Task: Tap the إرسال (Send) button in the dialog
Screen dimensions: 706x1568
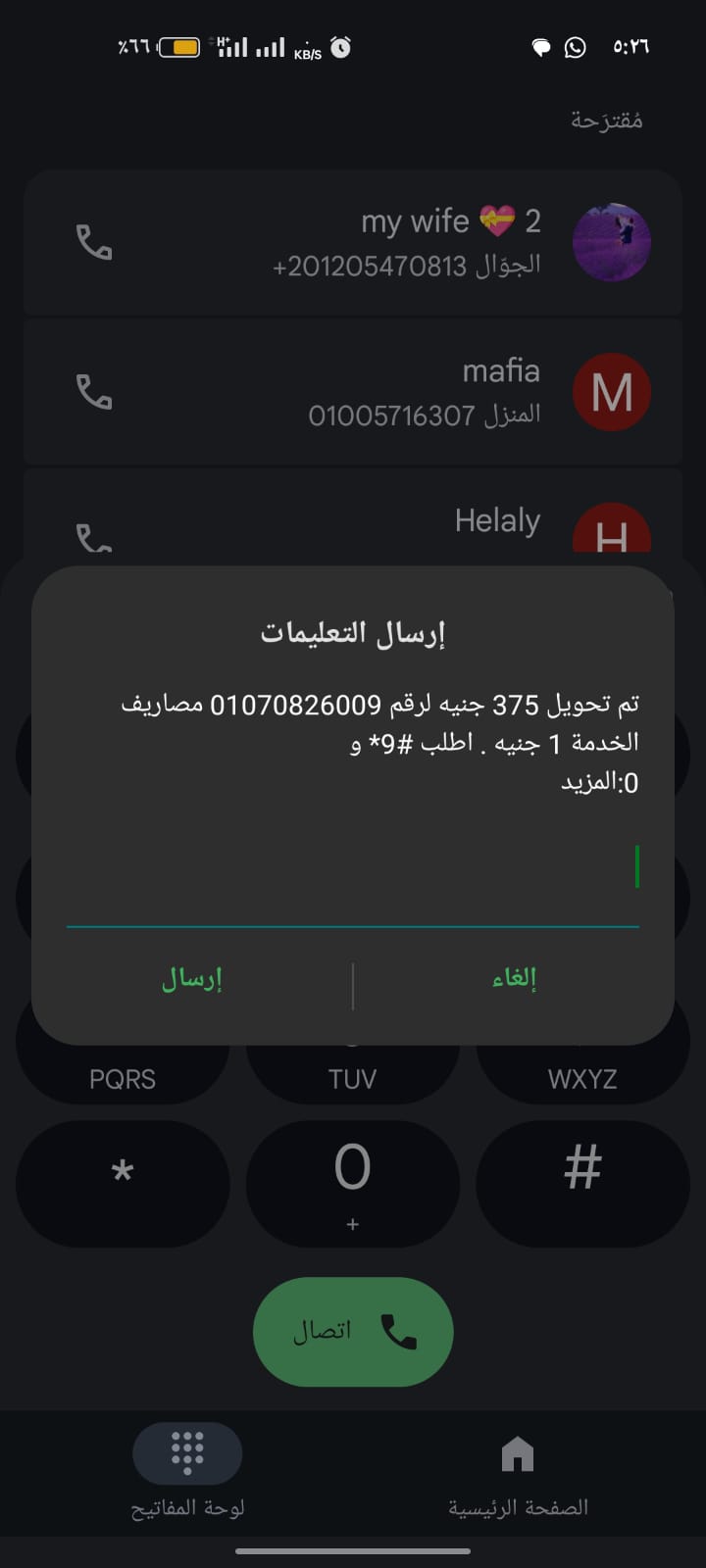Action: [192, 979]
